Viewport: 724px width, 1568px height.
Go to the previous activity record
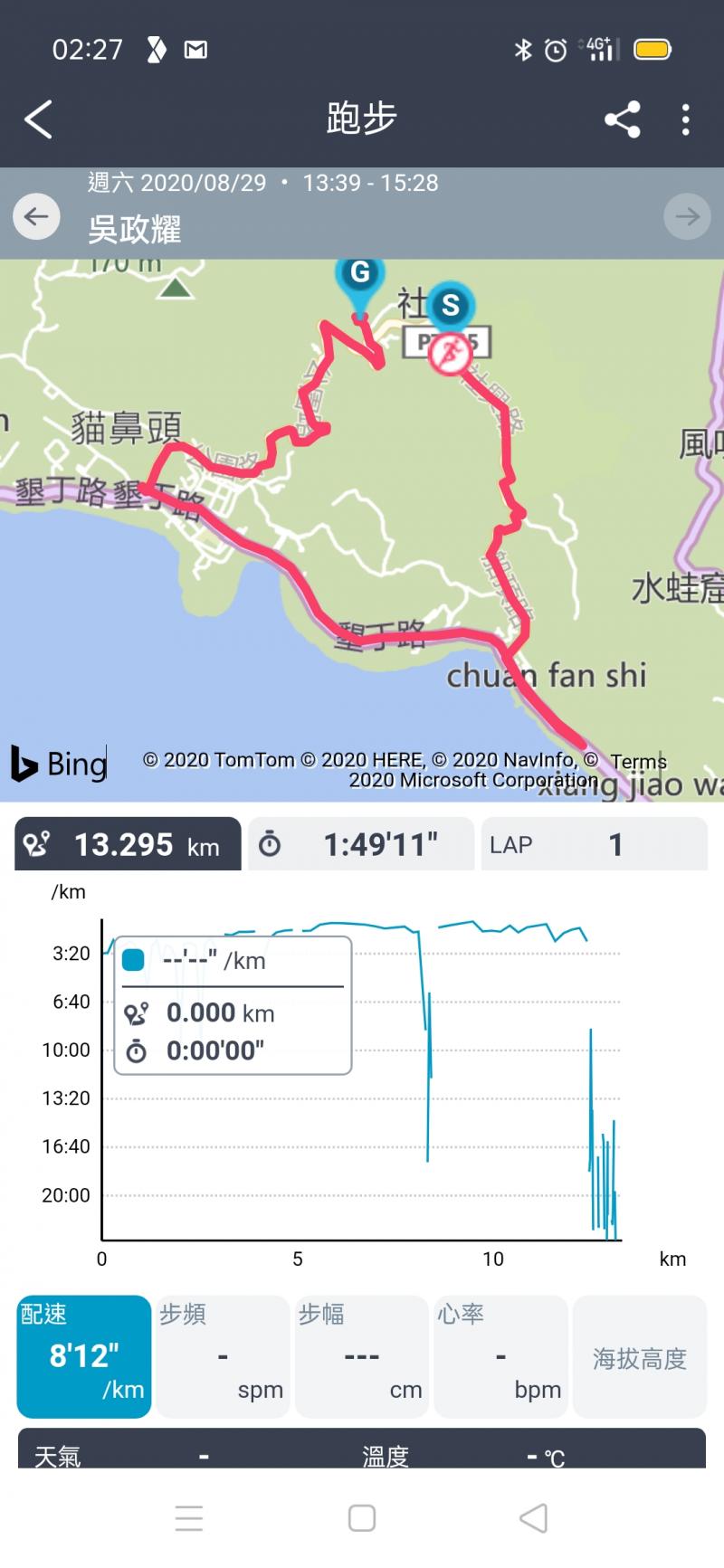point(36,217)
